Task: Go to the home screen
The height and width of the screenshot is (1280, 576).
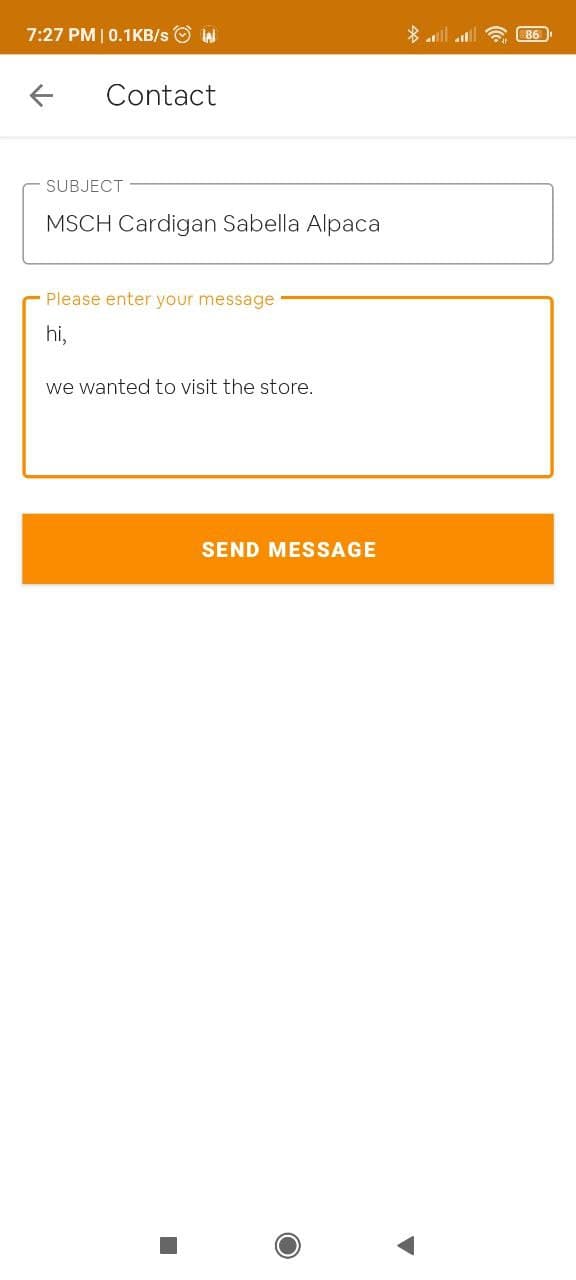Action: [288, 1245]
